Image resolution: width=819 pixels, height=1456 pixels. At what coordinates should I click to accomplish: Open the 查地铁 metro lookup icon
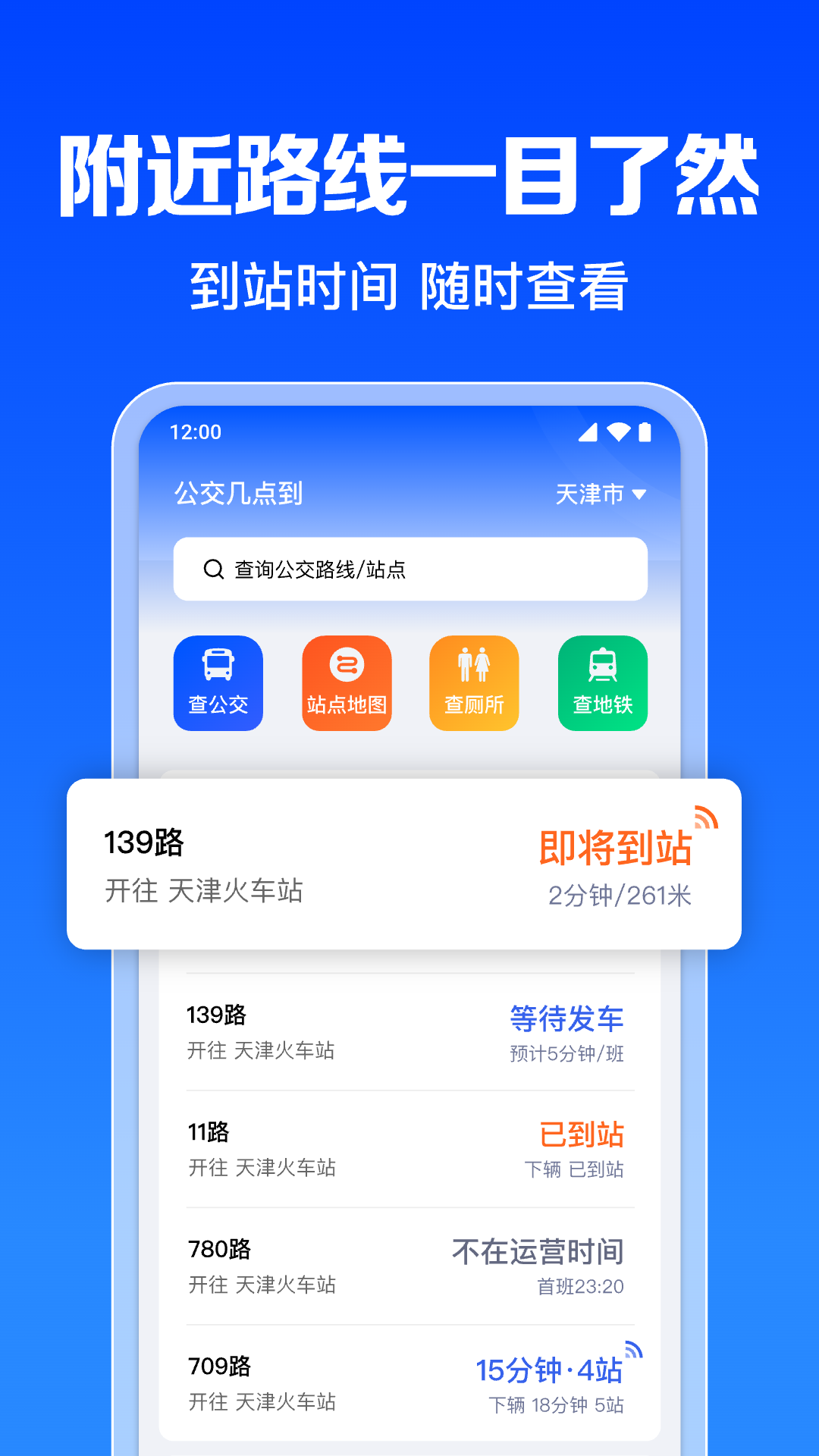(x=602, y=682)
